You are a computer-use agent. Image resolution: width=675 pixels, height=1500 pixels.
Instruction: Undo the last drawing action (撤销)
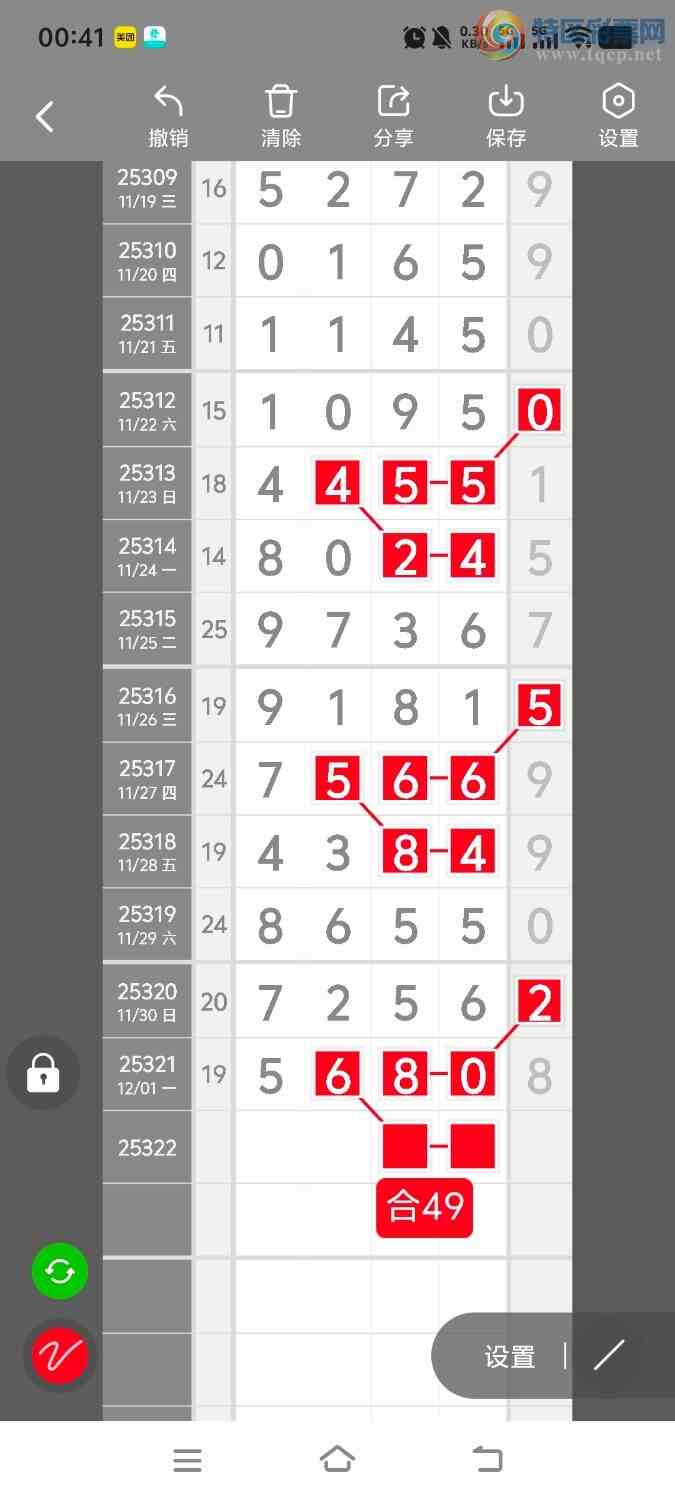click(168, 117)
